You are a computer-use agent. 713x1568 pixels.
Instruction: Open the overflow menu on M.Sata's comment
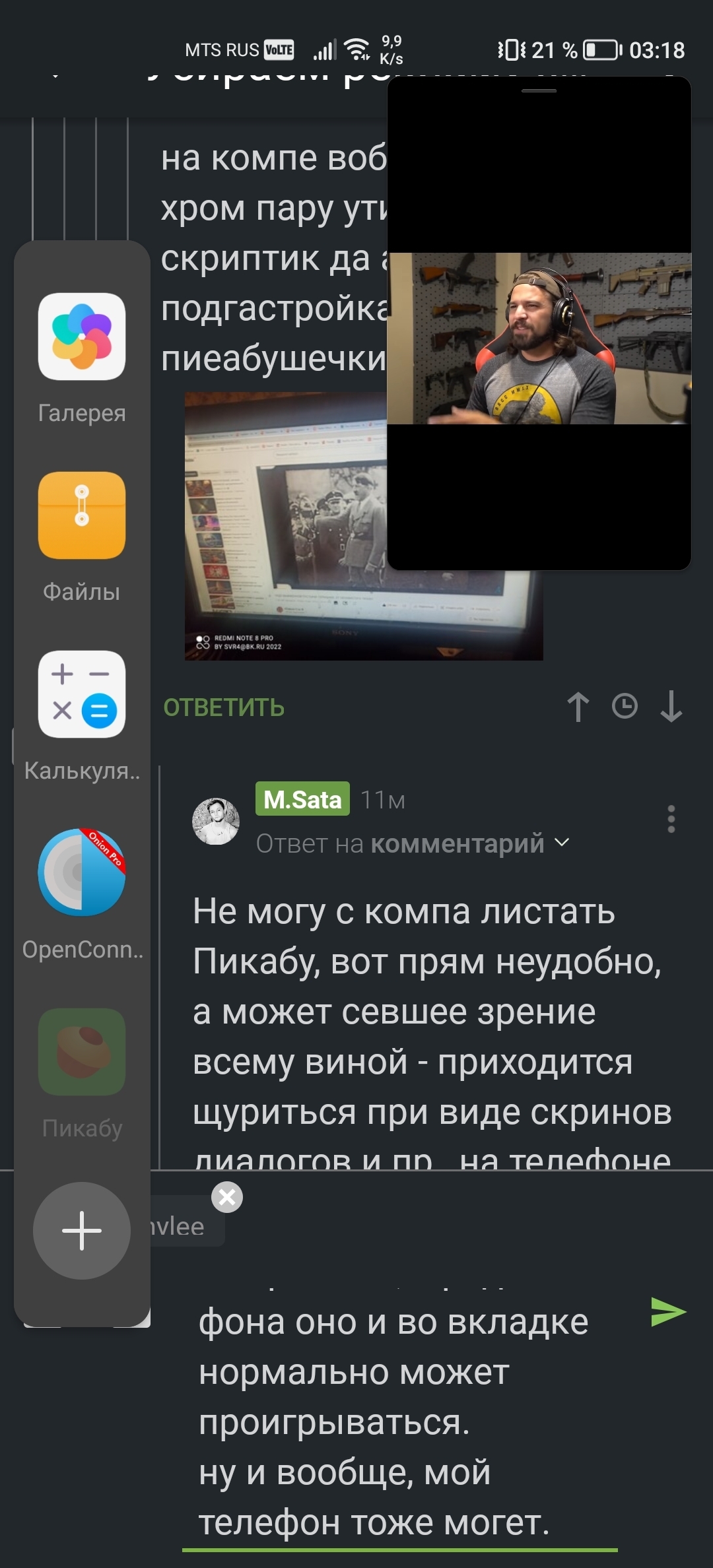(x=671, y=819)
